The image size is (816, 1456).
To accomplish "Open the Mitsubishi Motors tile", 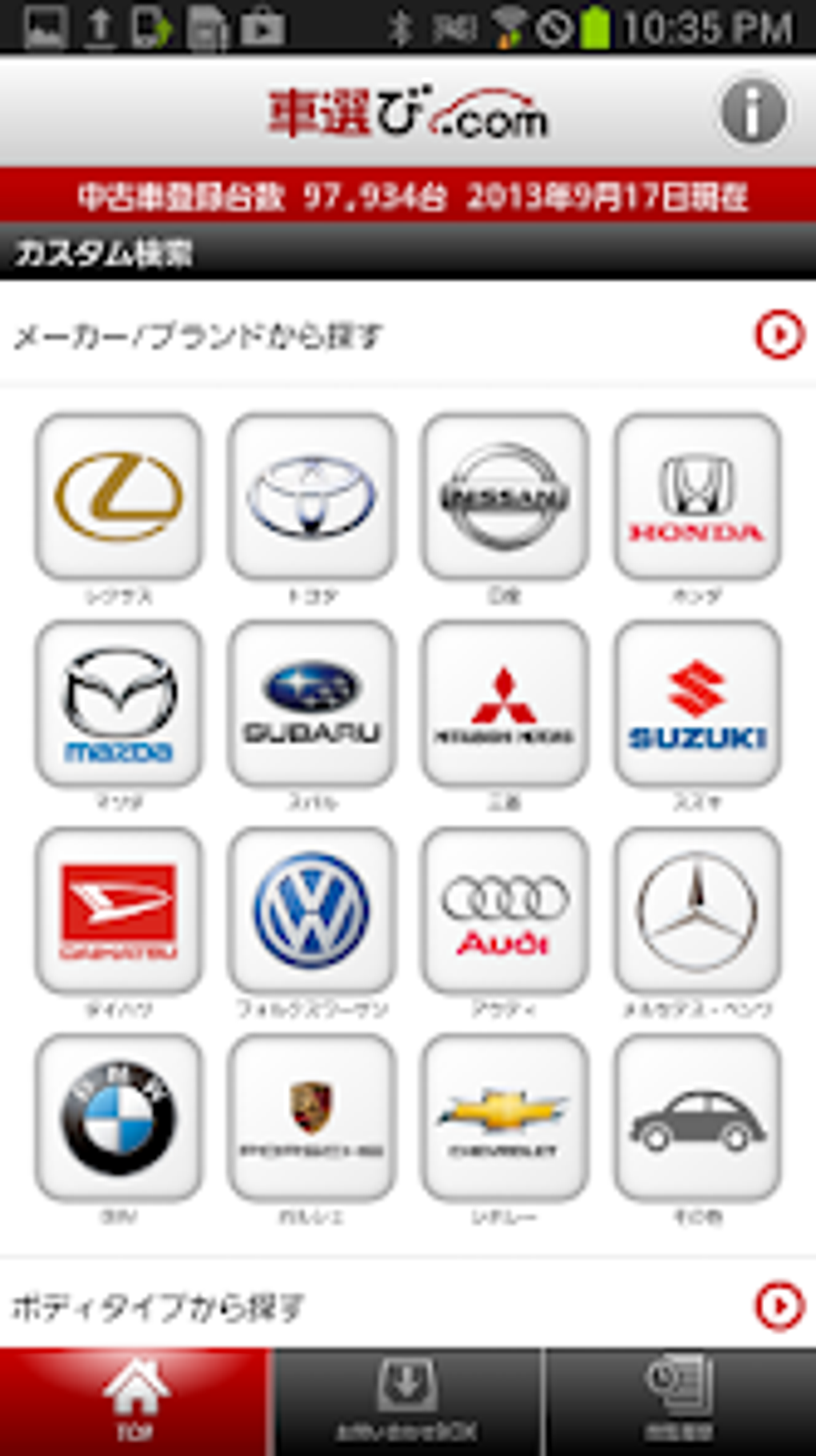I will 504,703.
